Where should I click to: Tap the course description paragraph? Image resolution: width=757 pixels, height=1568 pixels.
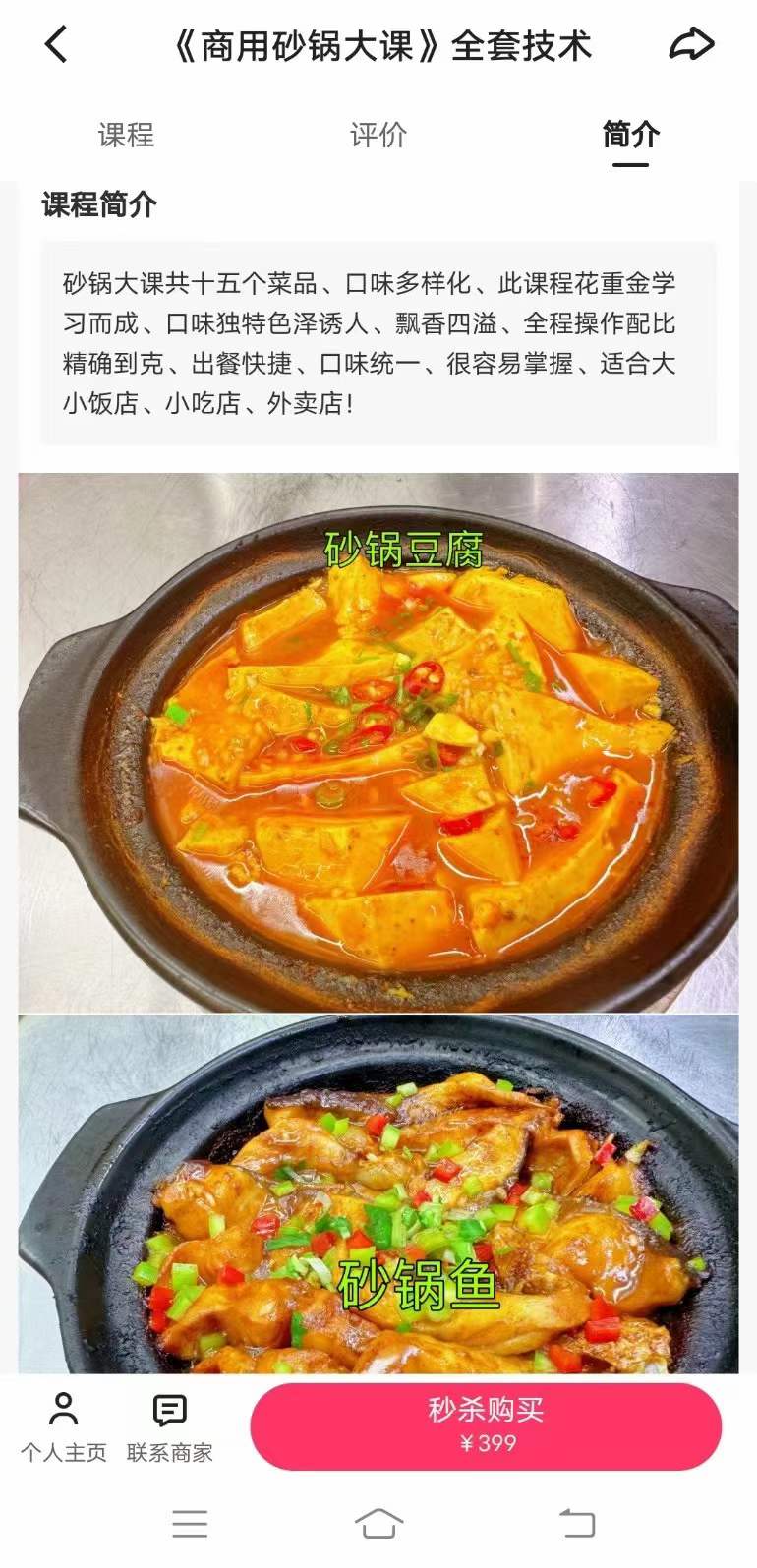(x=378, y=341)
